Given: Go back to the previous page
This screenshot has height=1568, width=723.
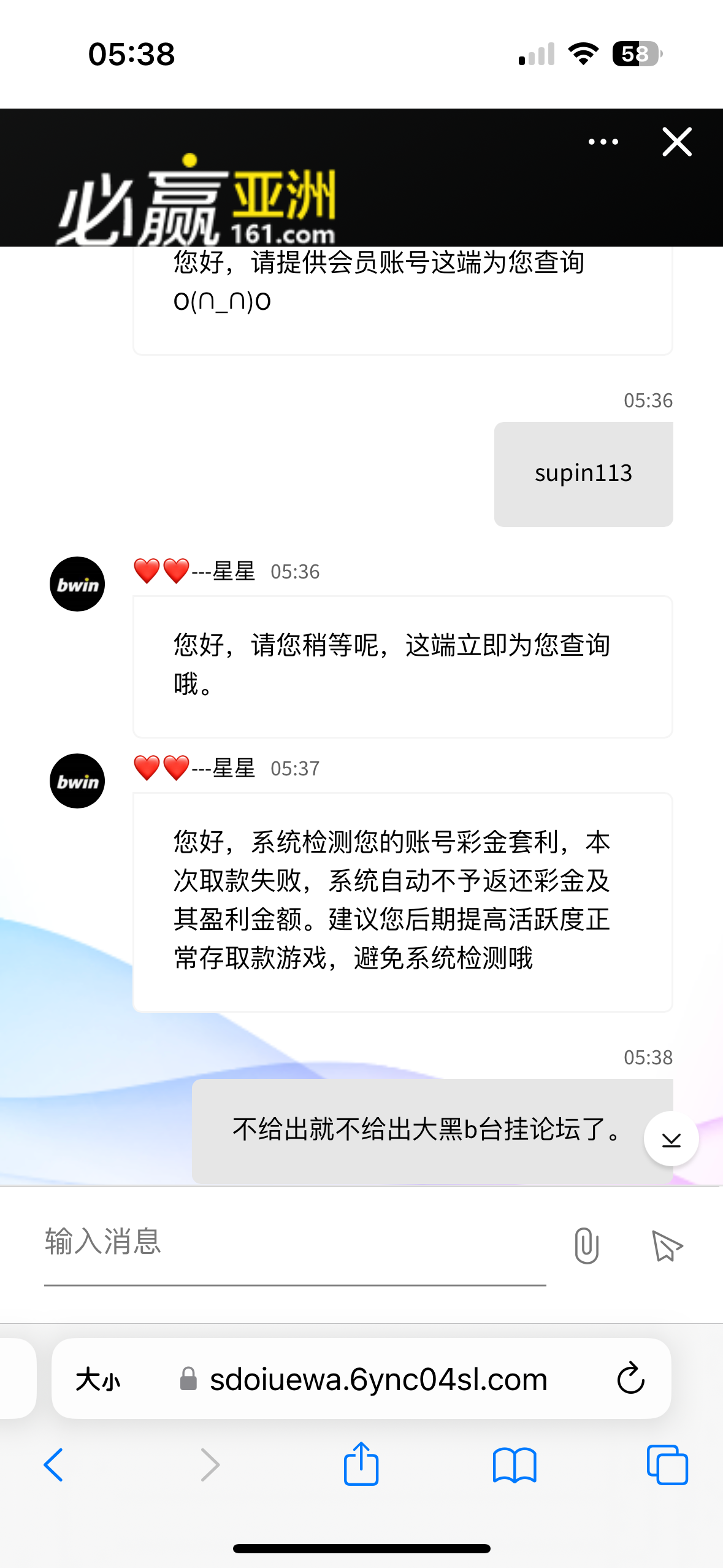Looking at the screenshot, I should coord(54,1465).
